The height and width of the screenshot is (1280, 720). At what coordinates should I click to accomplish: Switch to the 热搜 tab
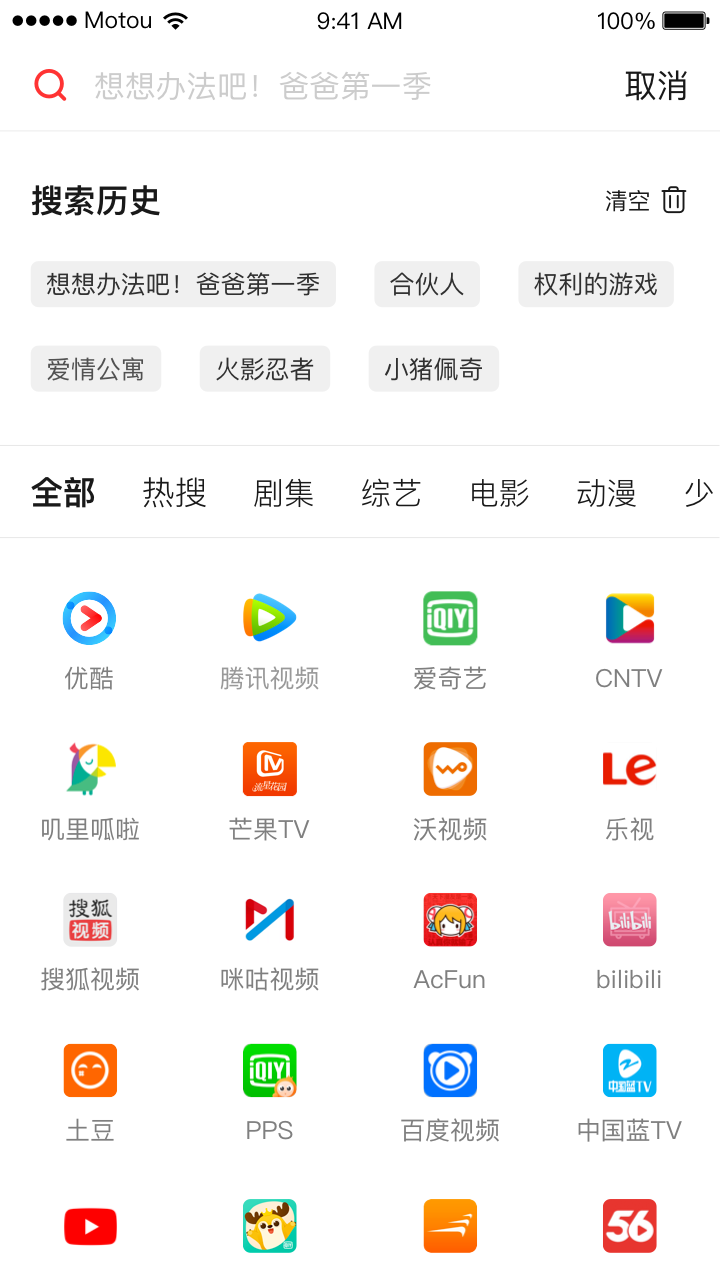click(175, 493)
